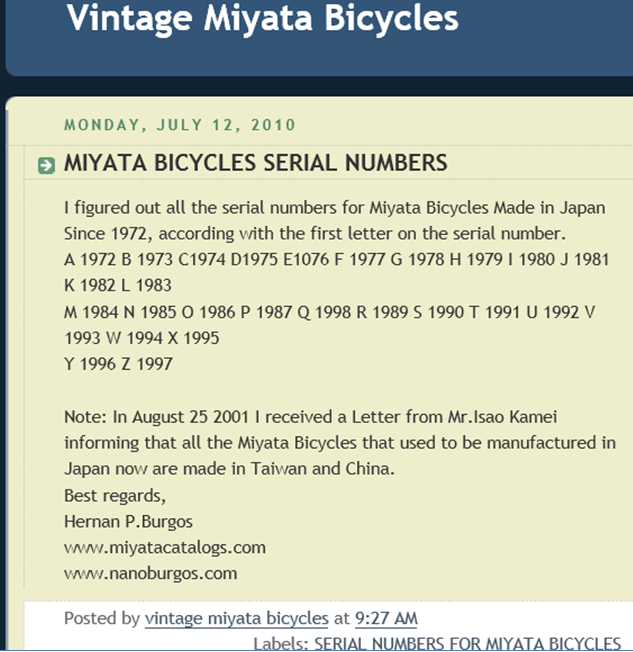Viewport: 633px width, 652px height.
Task: Open the 9:27 AM post permalink
Action: click(386, 619)
